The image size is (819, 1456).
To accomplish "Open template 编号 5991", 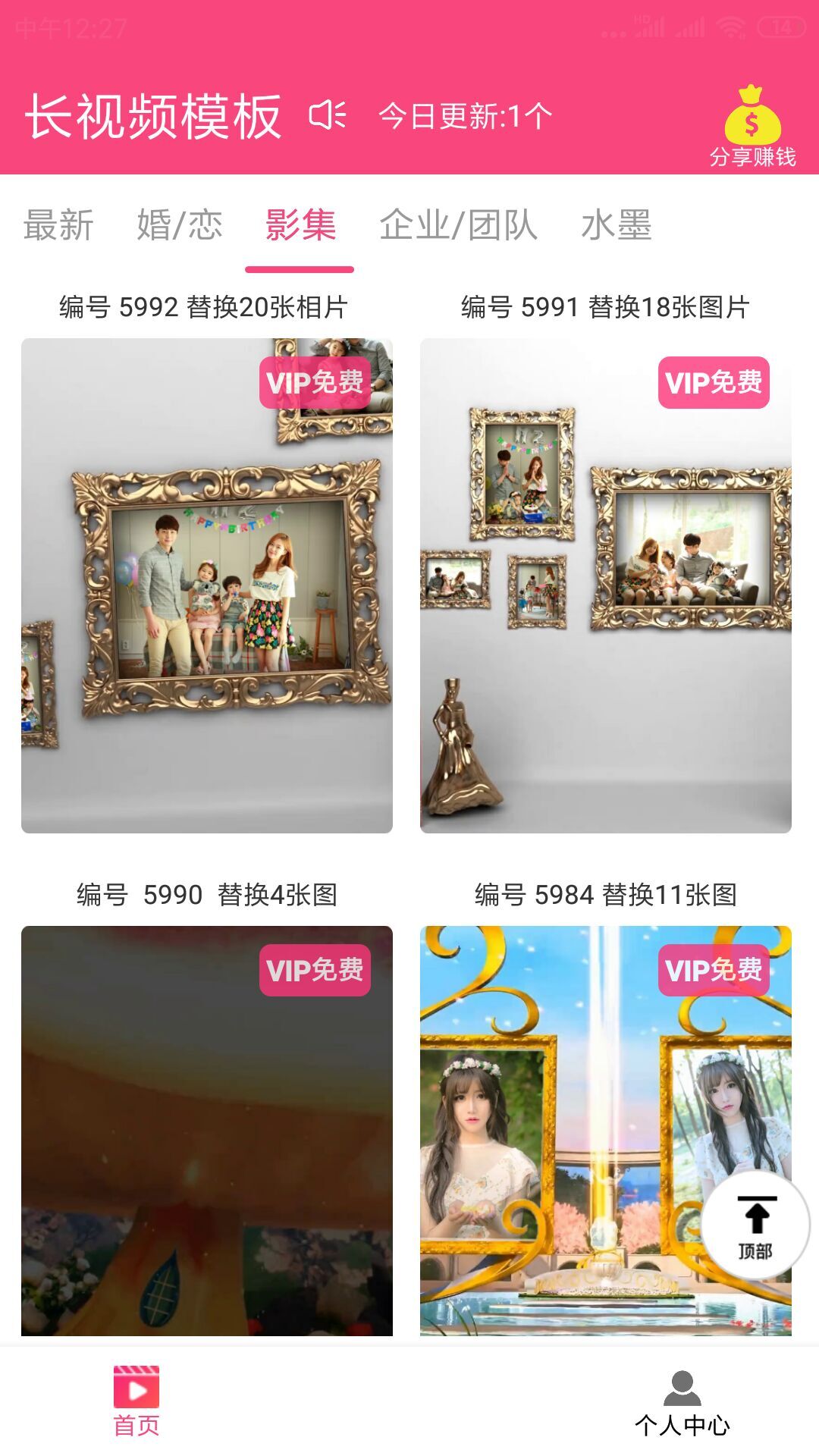I will 605,585.
